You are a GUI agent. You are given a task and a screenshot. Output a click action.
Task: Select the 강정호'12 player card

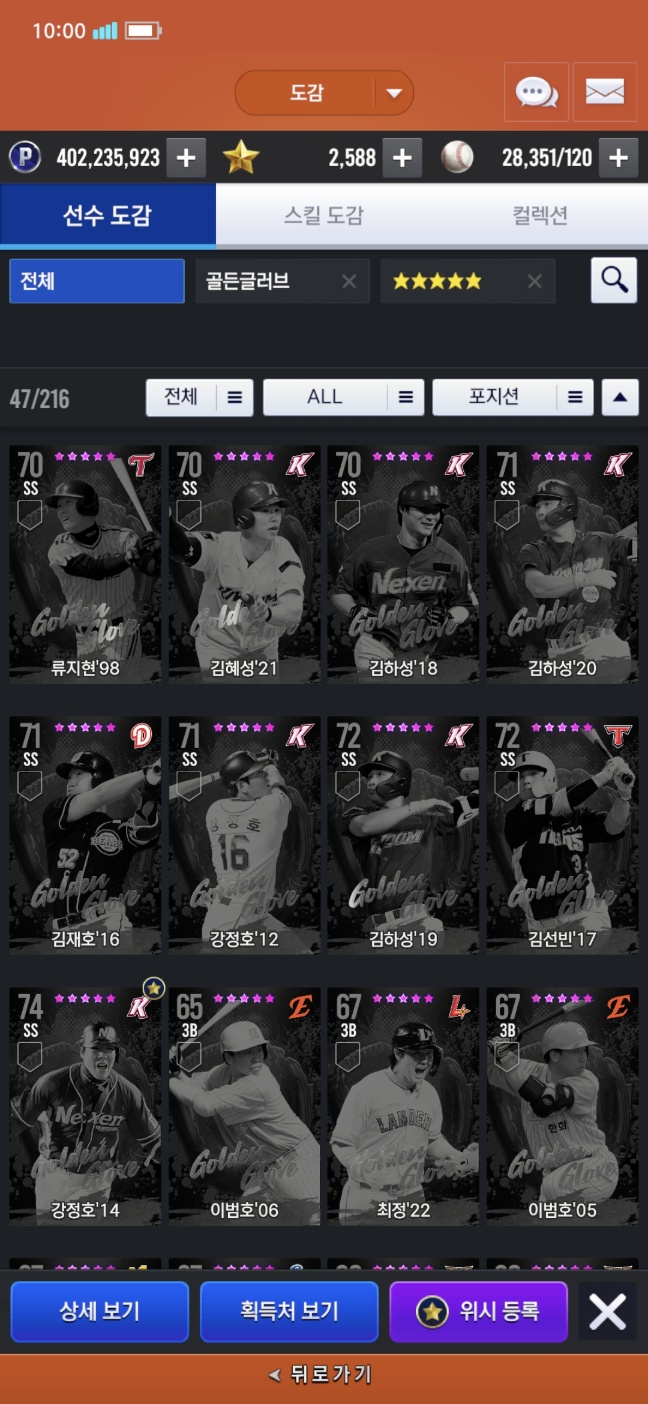pyautogui.click(x=244, y=835)
